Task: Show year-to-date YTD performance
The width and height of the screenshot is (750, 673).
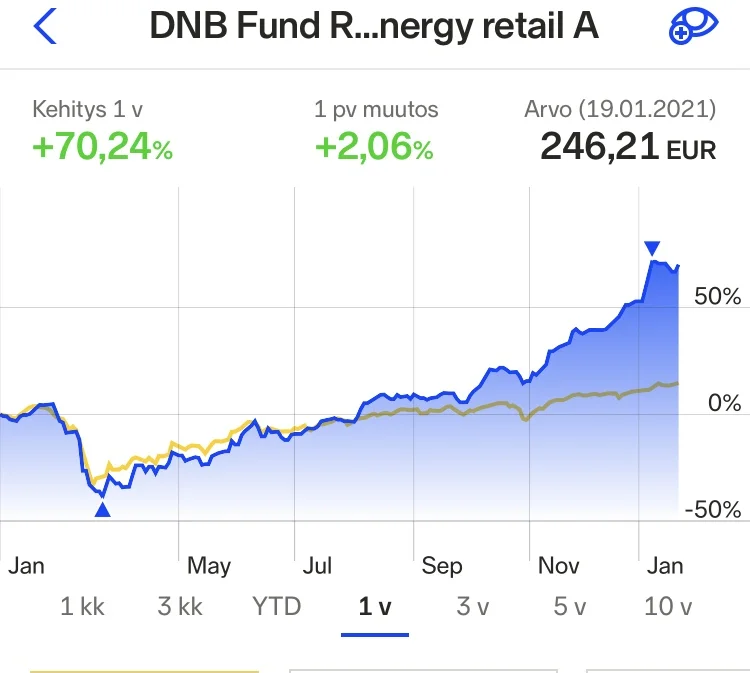Action: click(277, 606)
